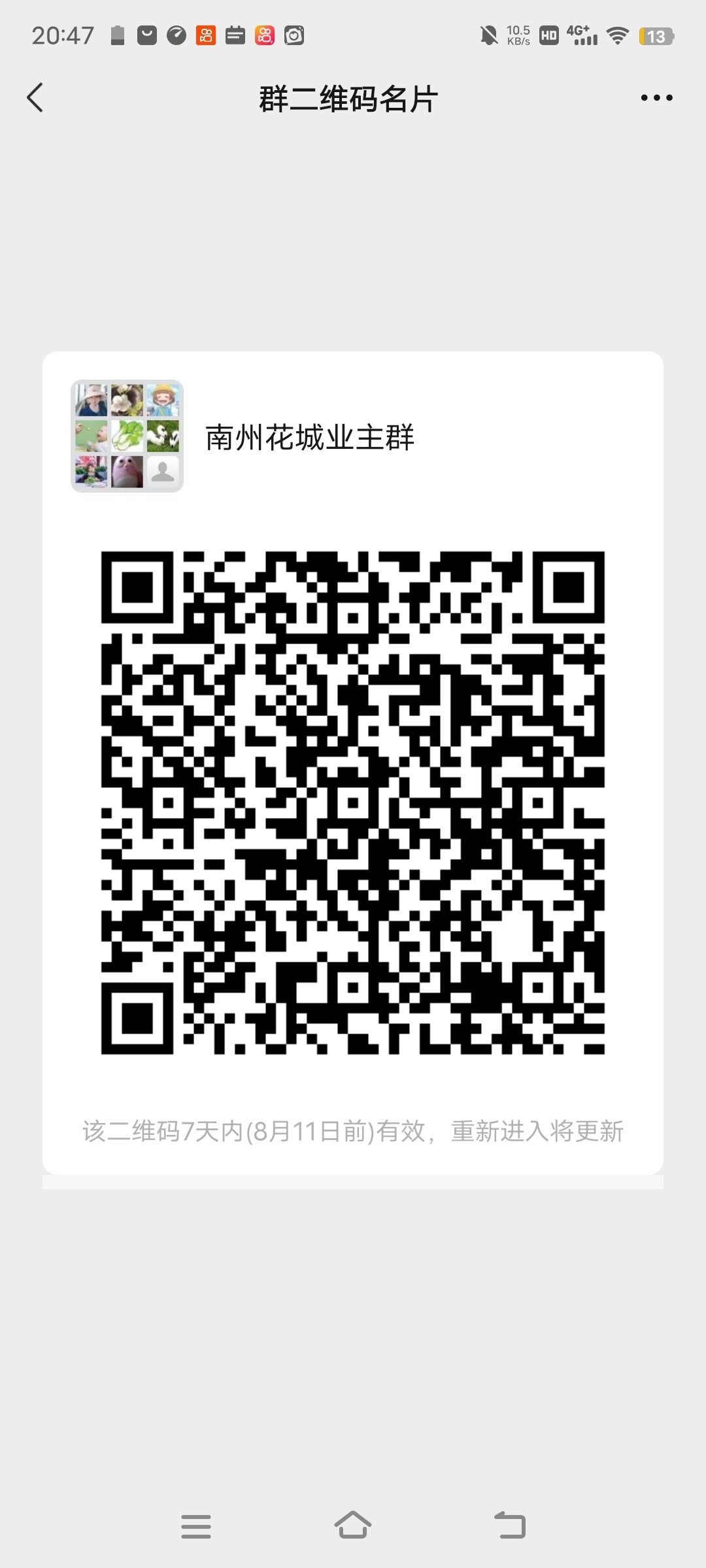Go back from the group QR code card
Viewport: 706px width, 1568px height.
pyautogui.click(x=35, y=98)
